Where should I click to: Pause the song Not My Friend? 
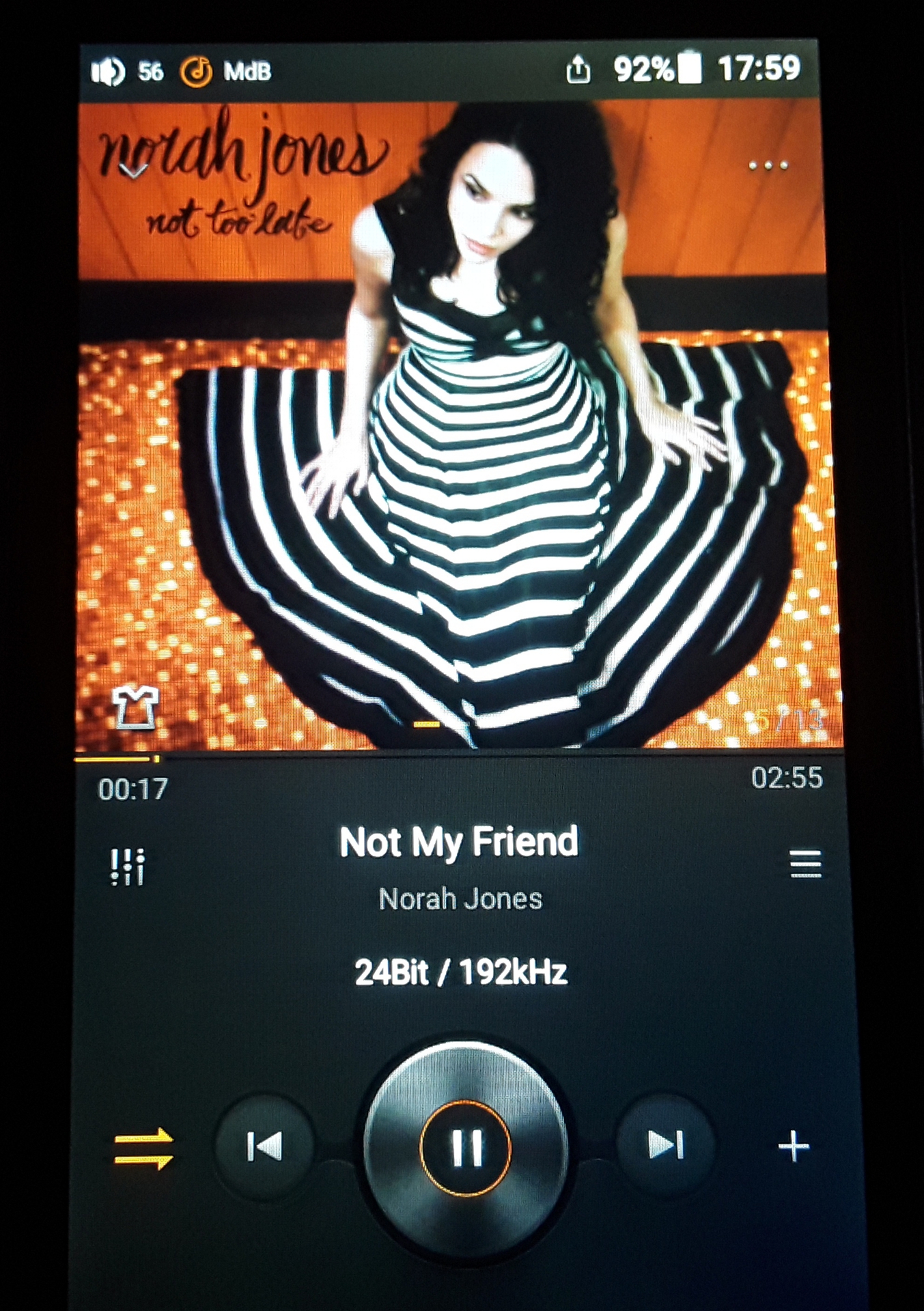[466, 1147]
